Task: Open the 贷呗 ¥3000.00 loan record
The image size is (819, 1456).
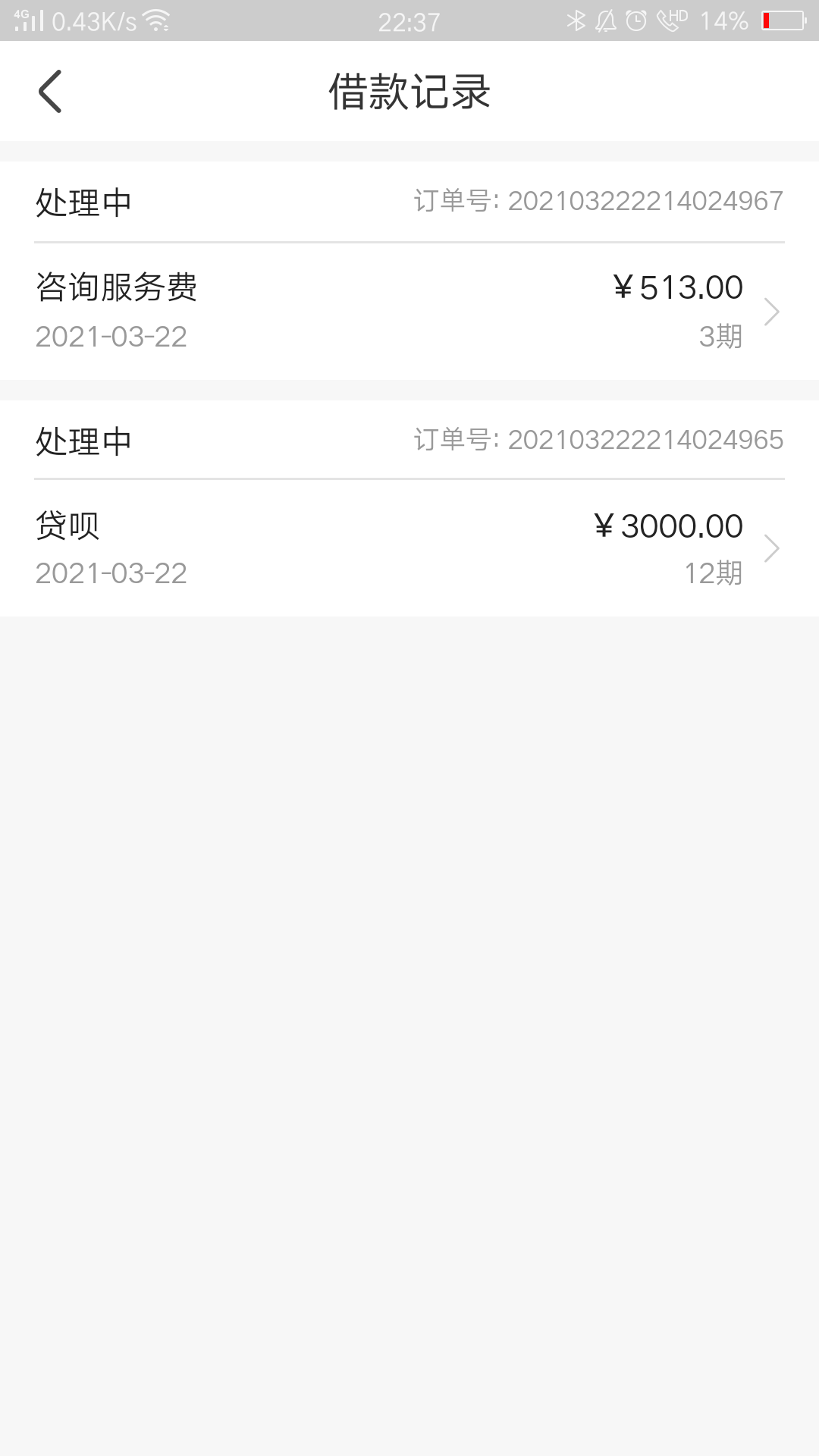Action: click(409, 548)
